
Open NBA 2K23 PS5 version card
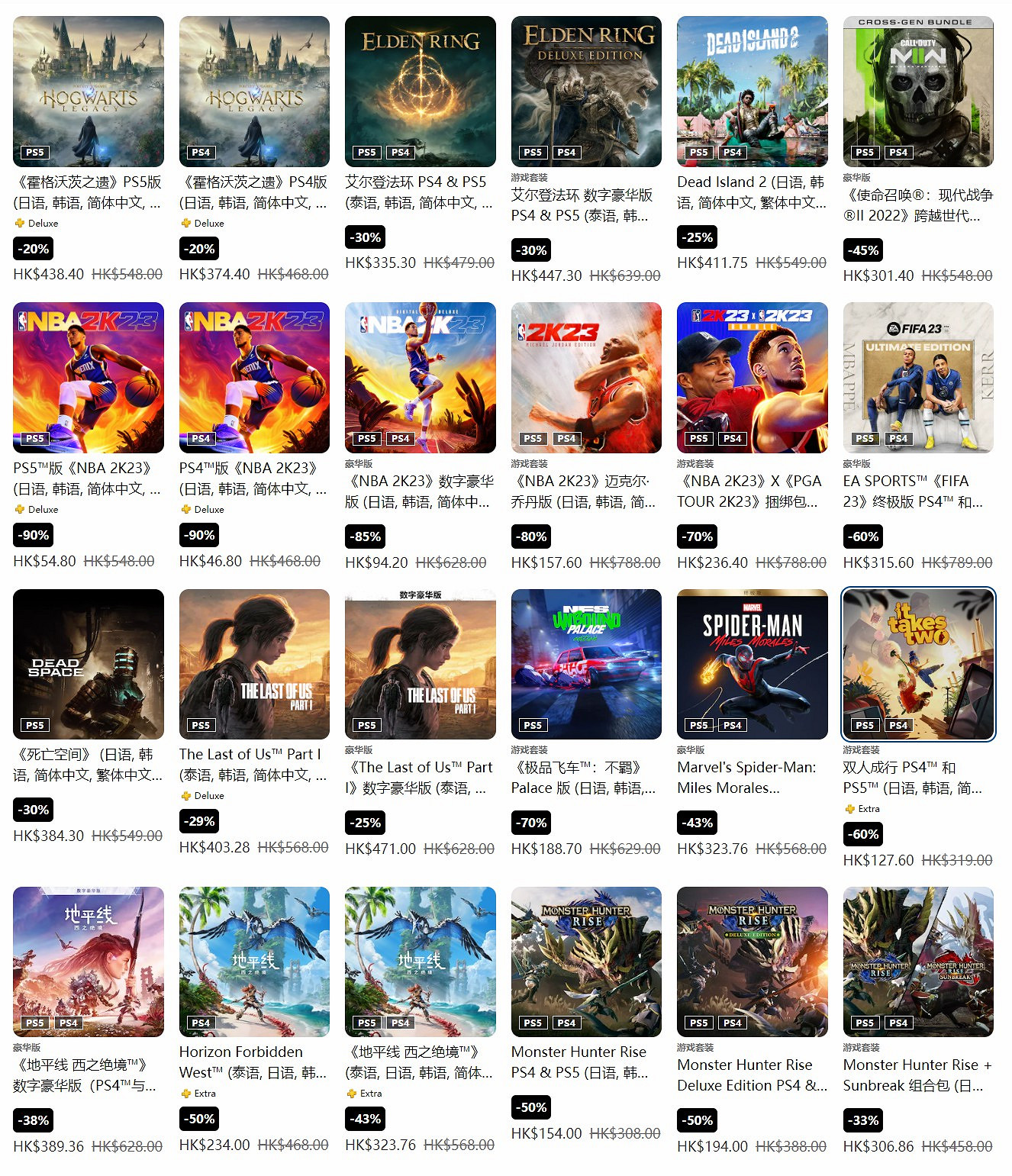click(89, 378)
